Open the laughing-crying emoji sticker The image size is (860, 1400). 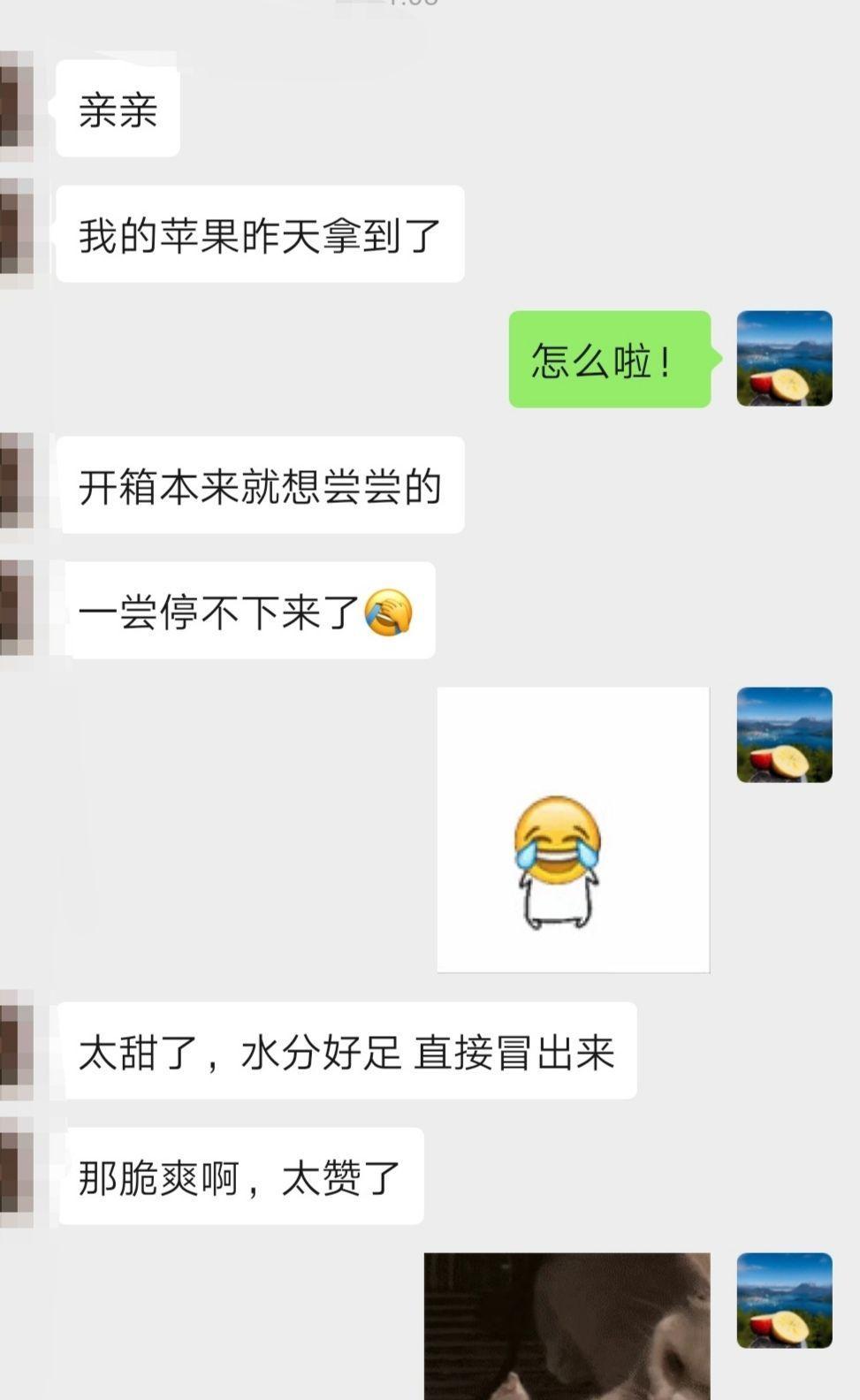(x=573, y=829)
